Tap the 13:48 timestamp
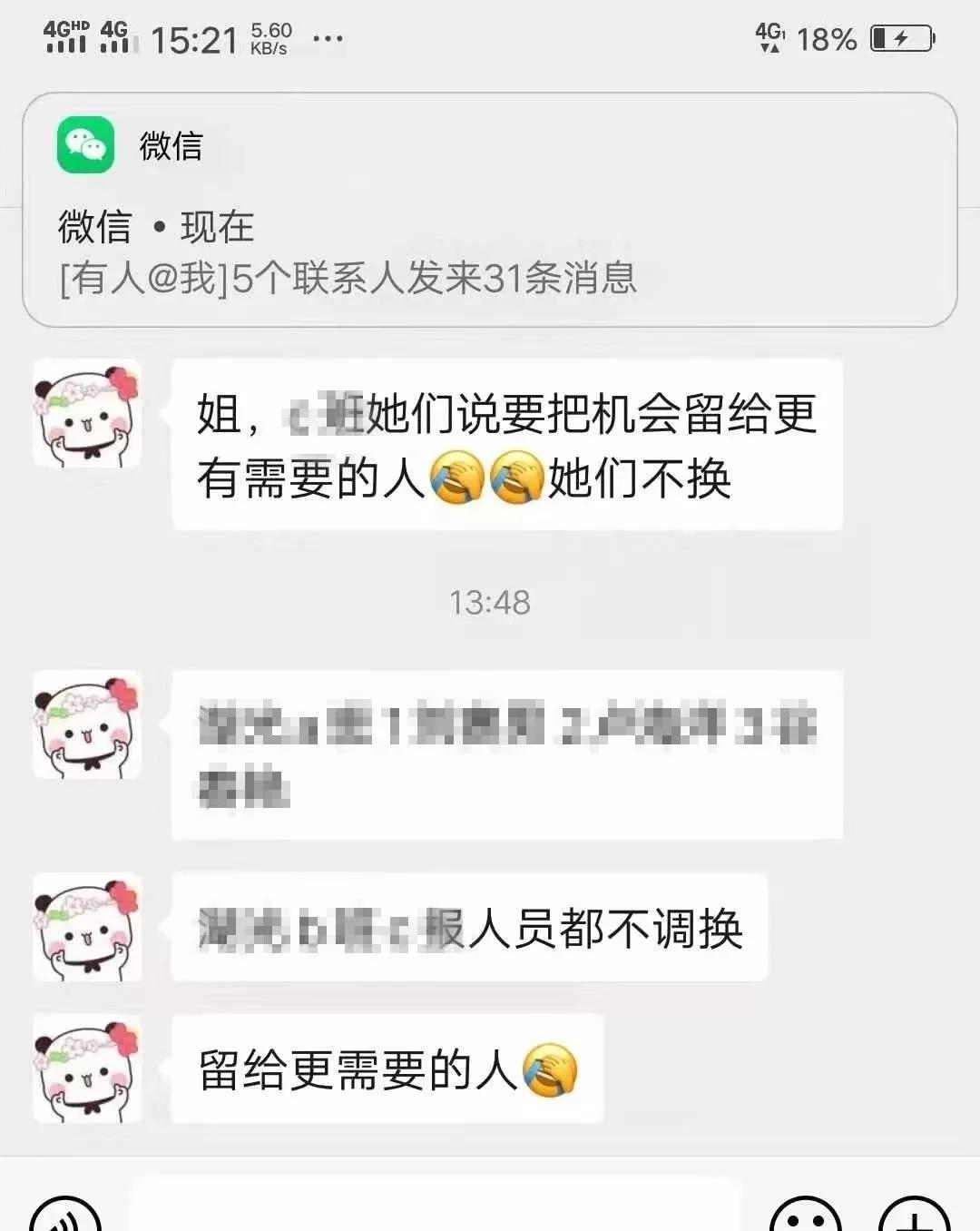This screenshot has height=1231, width=980. coord(490,602)
